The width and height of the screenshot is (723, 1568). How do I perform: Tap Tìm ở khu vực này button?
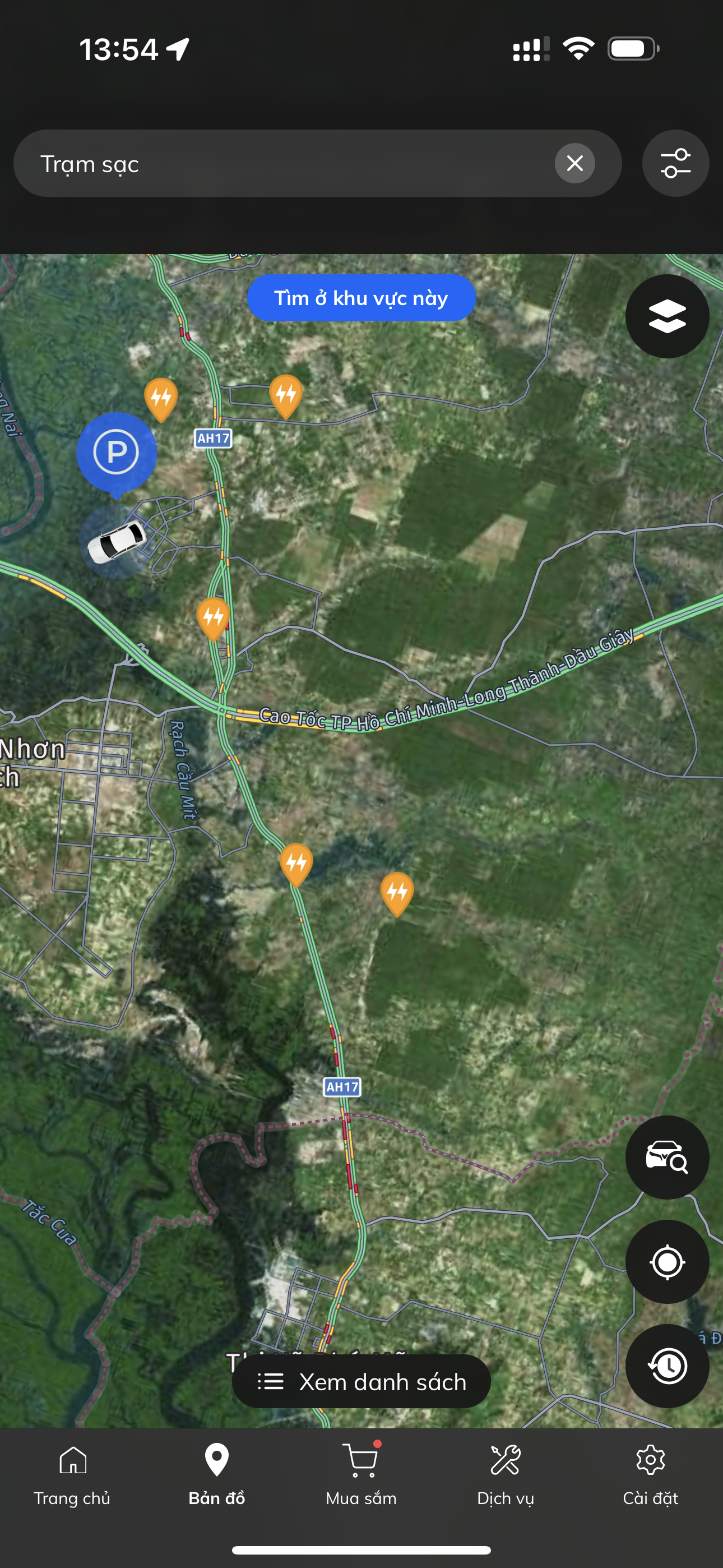361,298
